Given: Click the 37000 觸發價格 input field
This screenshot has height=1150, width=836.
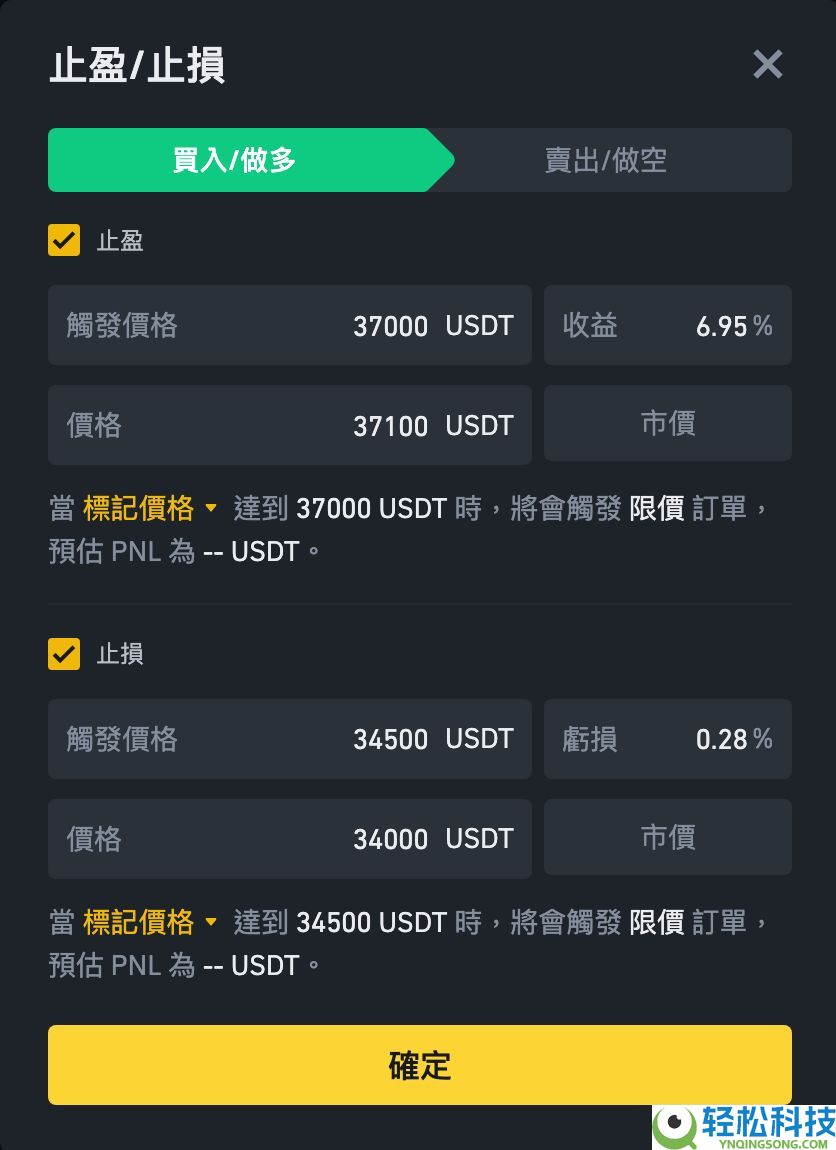Looking at the screenshot, I should pyautogui.click(x=290, y=325).
